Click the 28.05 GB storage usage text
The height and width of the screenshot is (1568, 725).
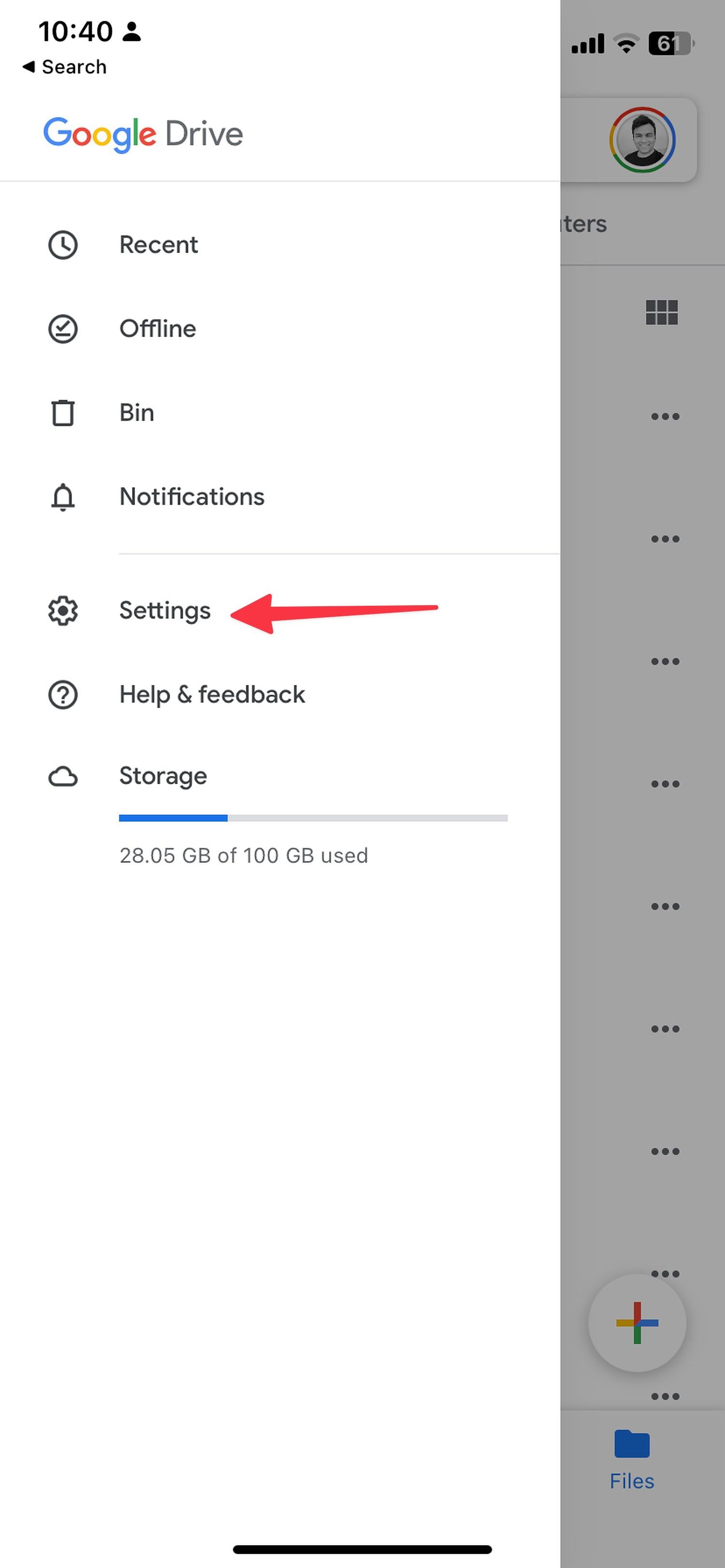point(244,855)
